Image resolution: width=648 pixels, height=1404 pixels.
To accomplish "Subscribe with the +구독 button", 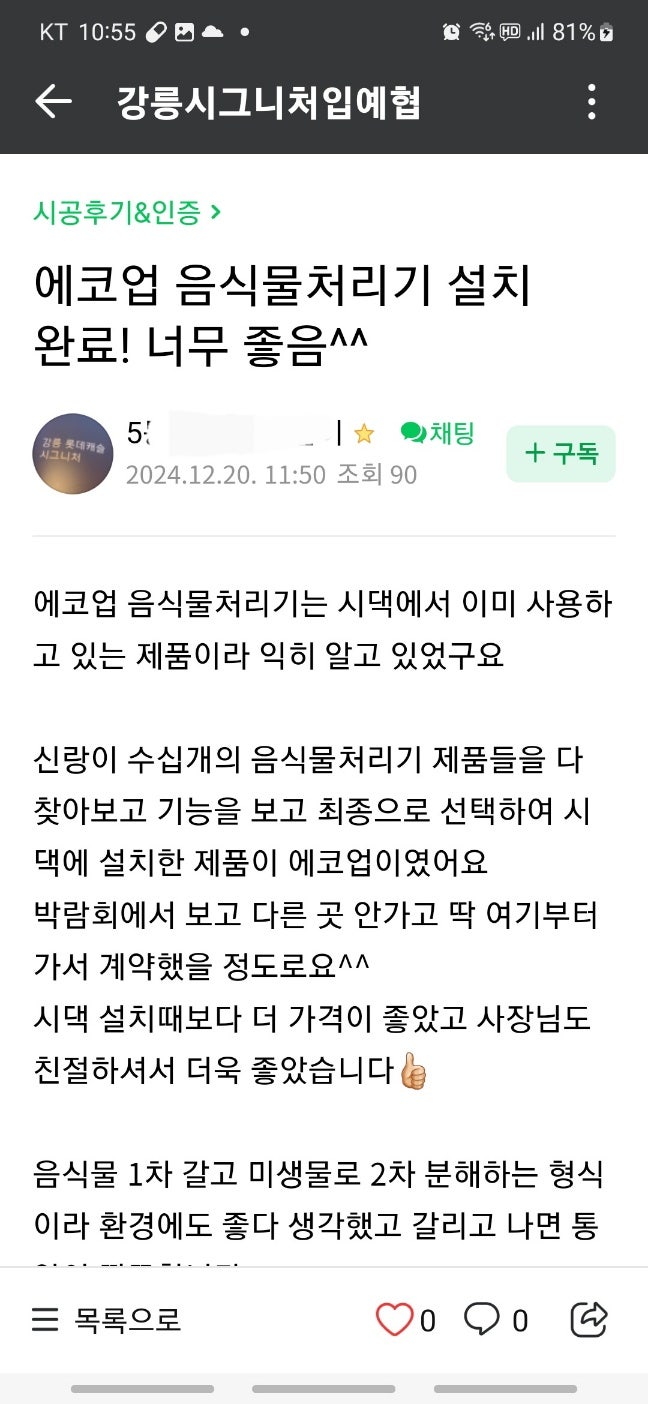I will pos(561,454).
